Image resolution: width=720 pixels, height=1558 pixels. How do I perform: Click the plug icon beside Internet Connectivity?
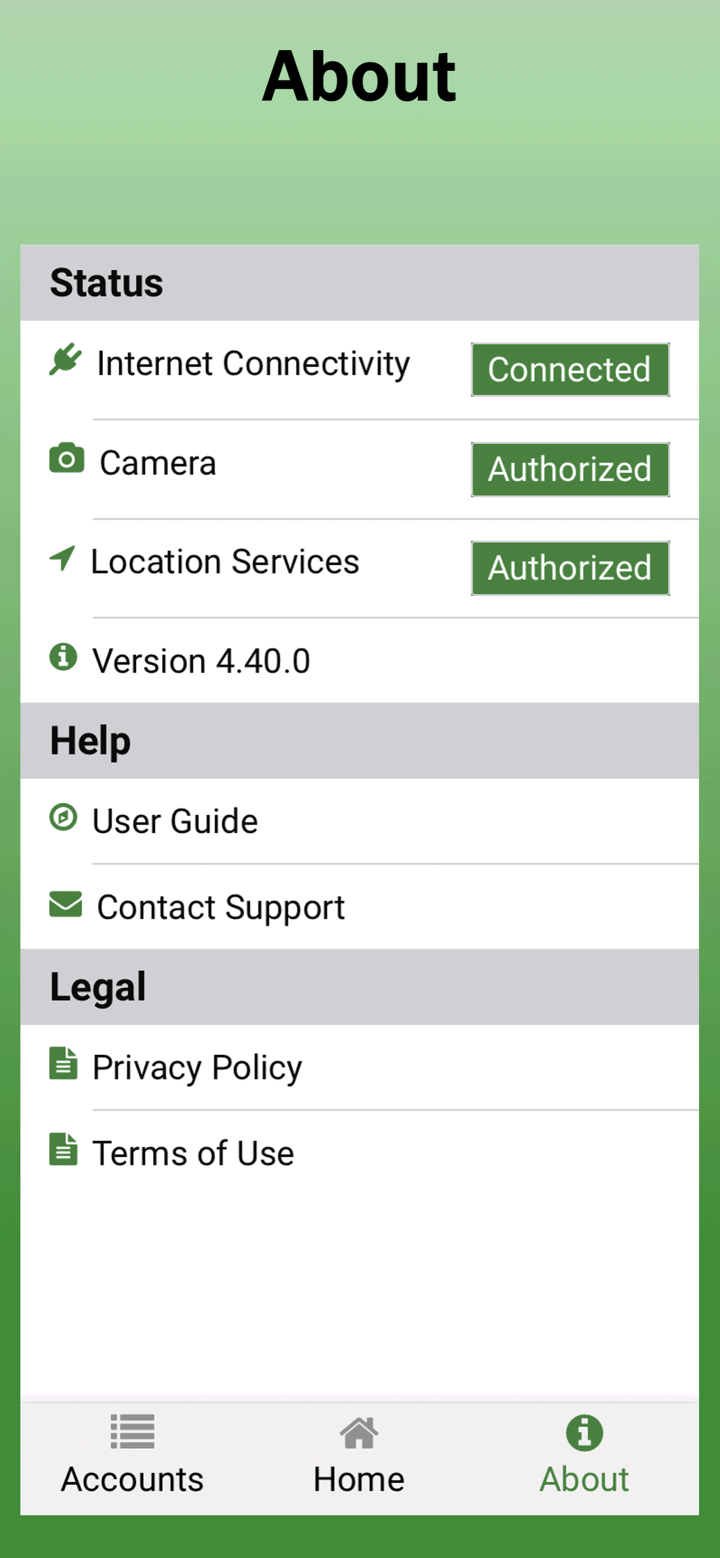tap(63, 358)
